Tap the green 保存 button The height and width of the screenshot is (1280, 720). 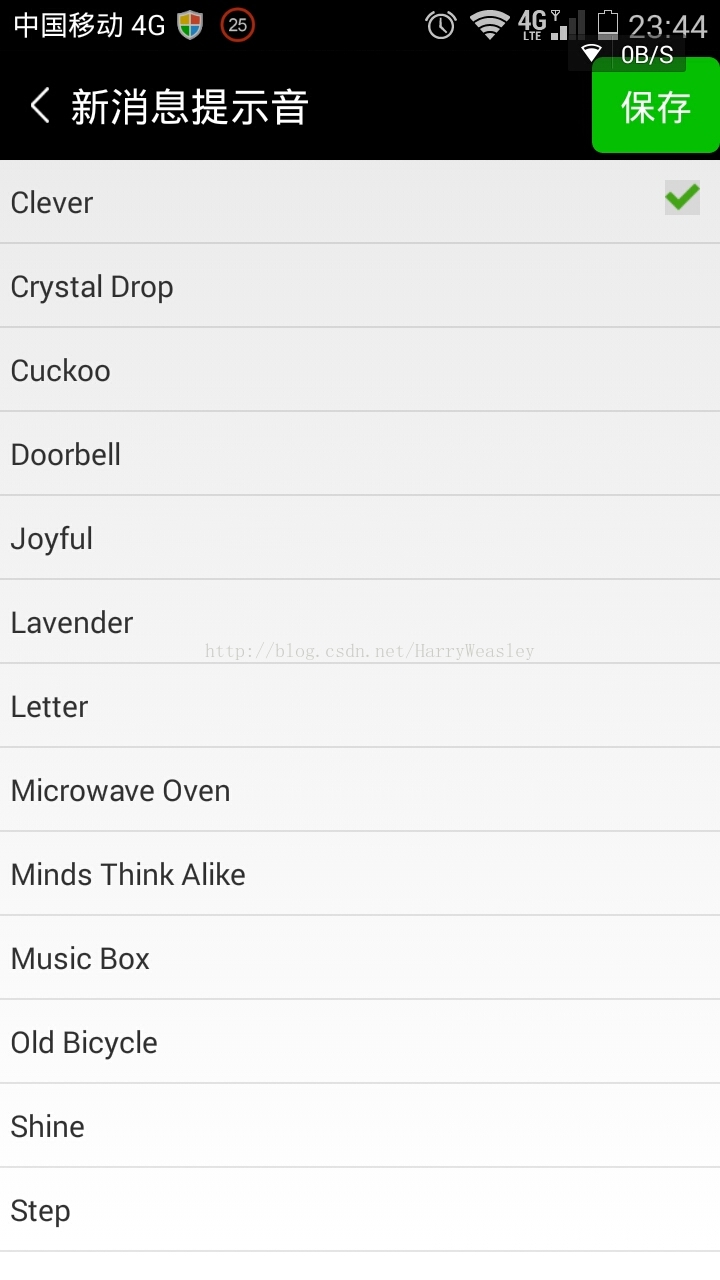pos(655,106)
